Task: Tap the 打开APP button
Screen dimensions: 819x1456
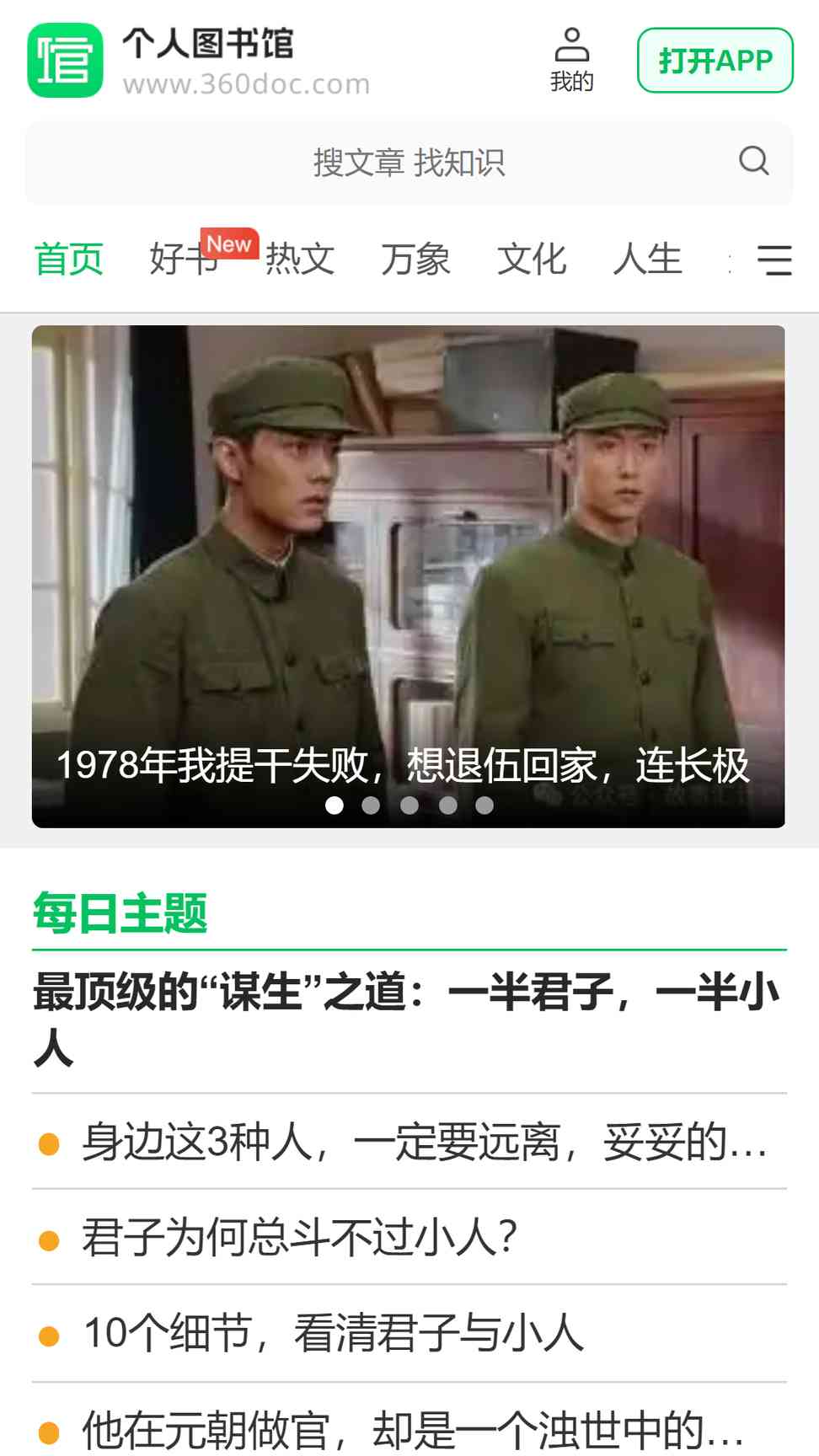Action: pyautogui.click(x=715, y=61)
